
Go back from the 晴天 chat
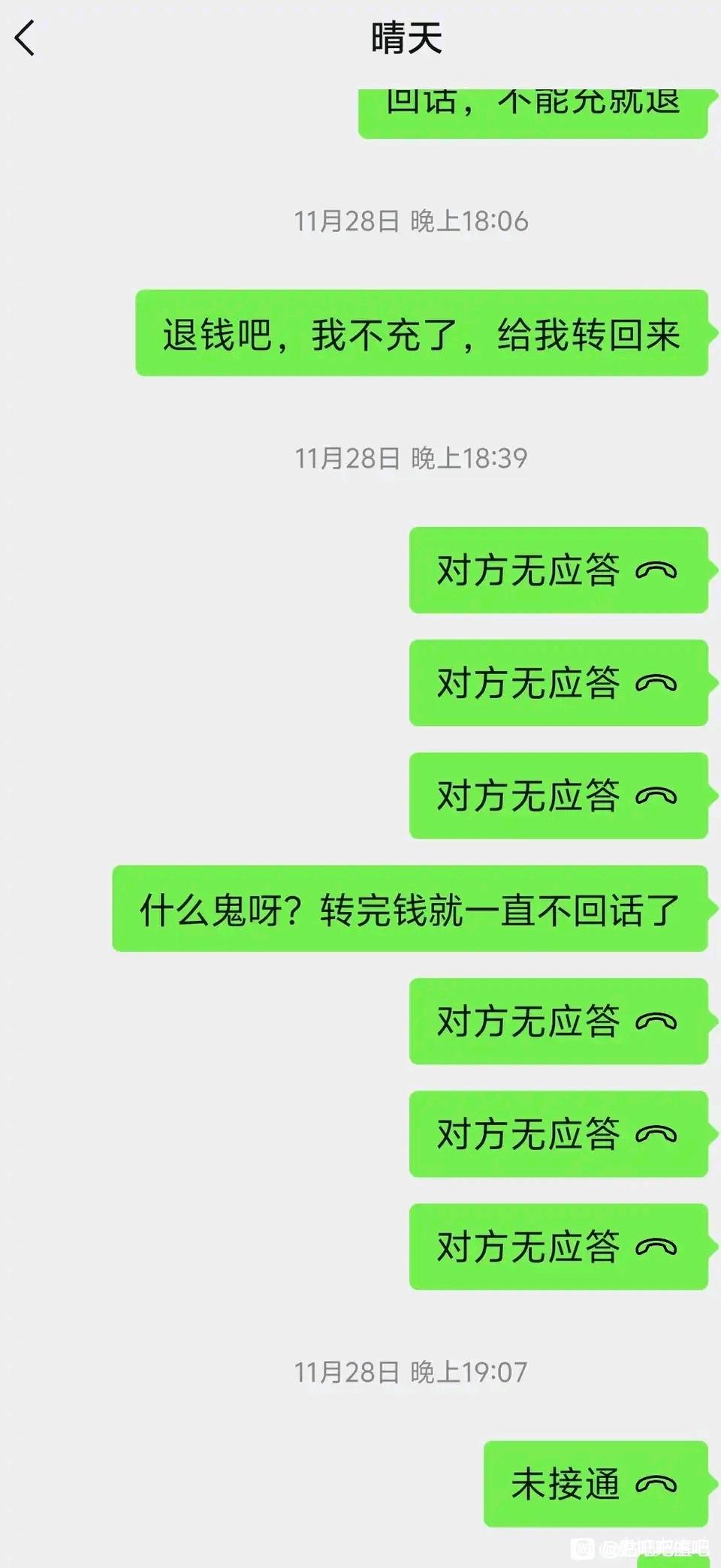click(25, 38)
